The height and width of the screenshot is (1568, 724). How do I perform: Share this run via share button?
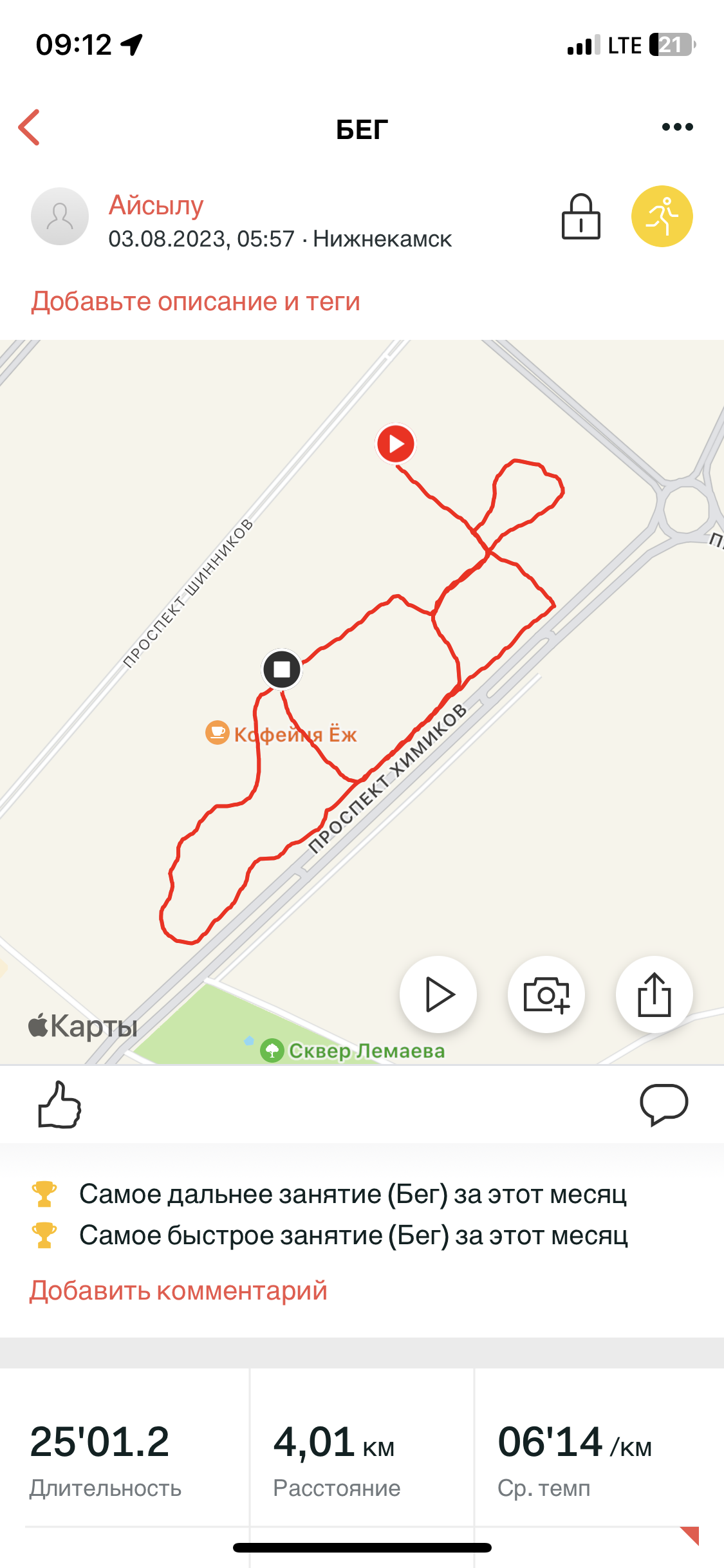click(x=654, y=994)
